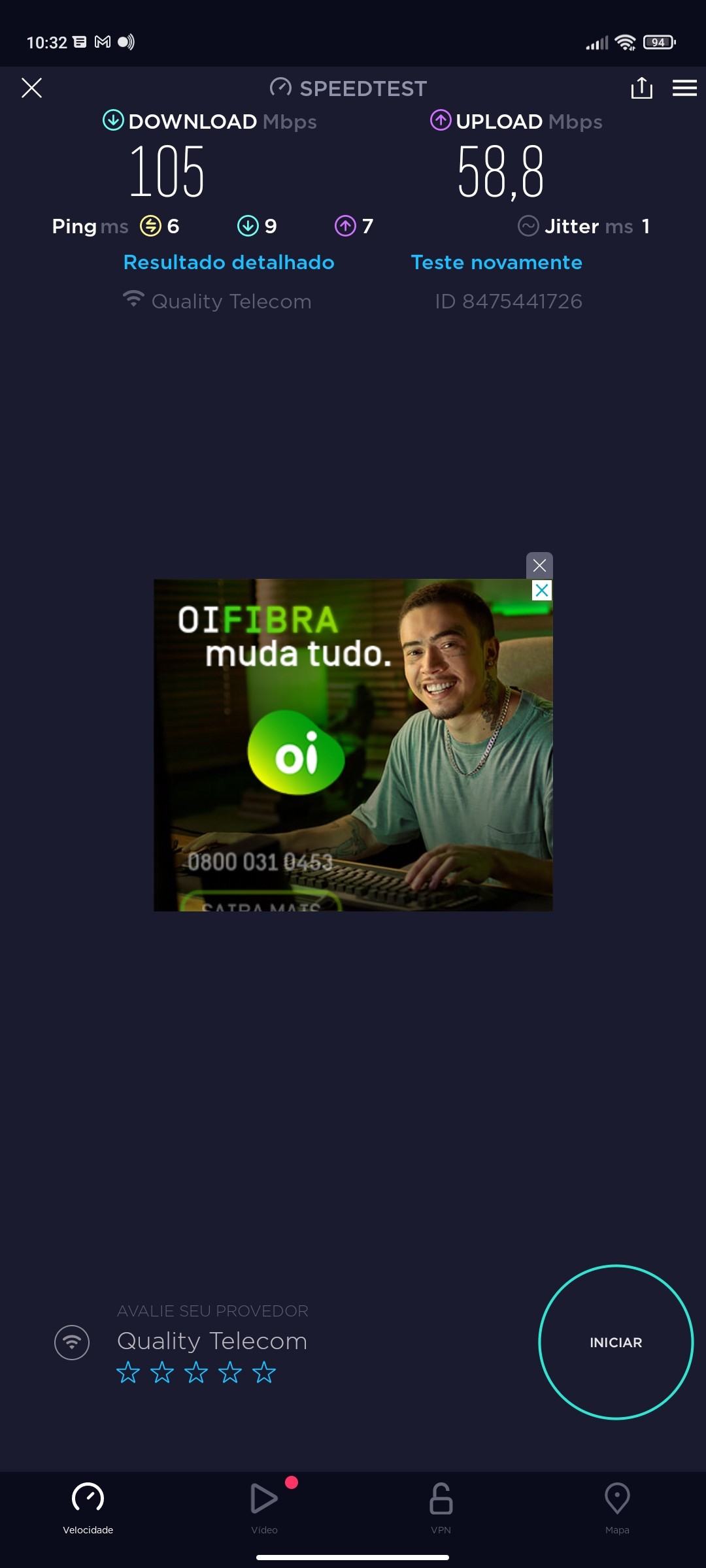This screenshot has width=706, height=1568.
Task: Open Resultado detalhado link
Action: click(x=229, y=263)
